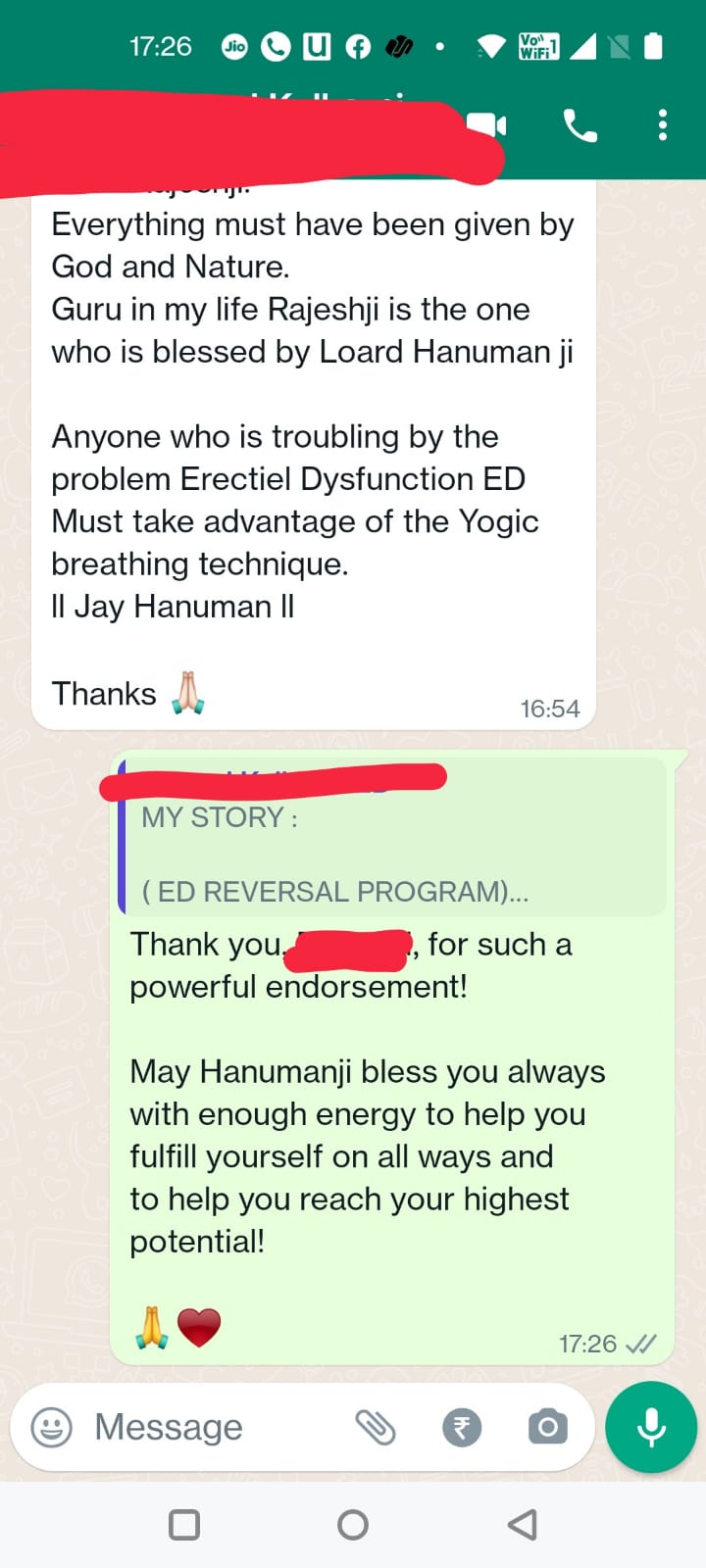Tap the microphone to record voice message
706x1568 pixels.
tap(651, 1427)
